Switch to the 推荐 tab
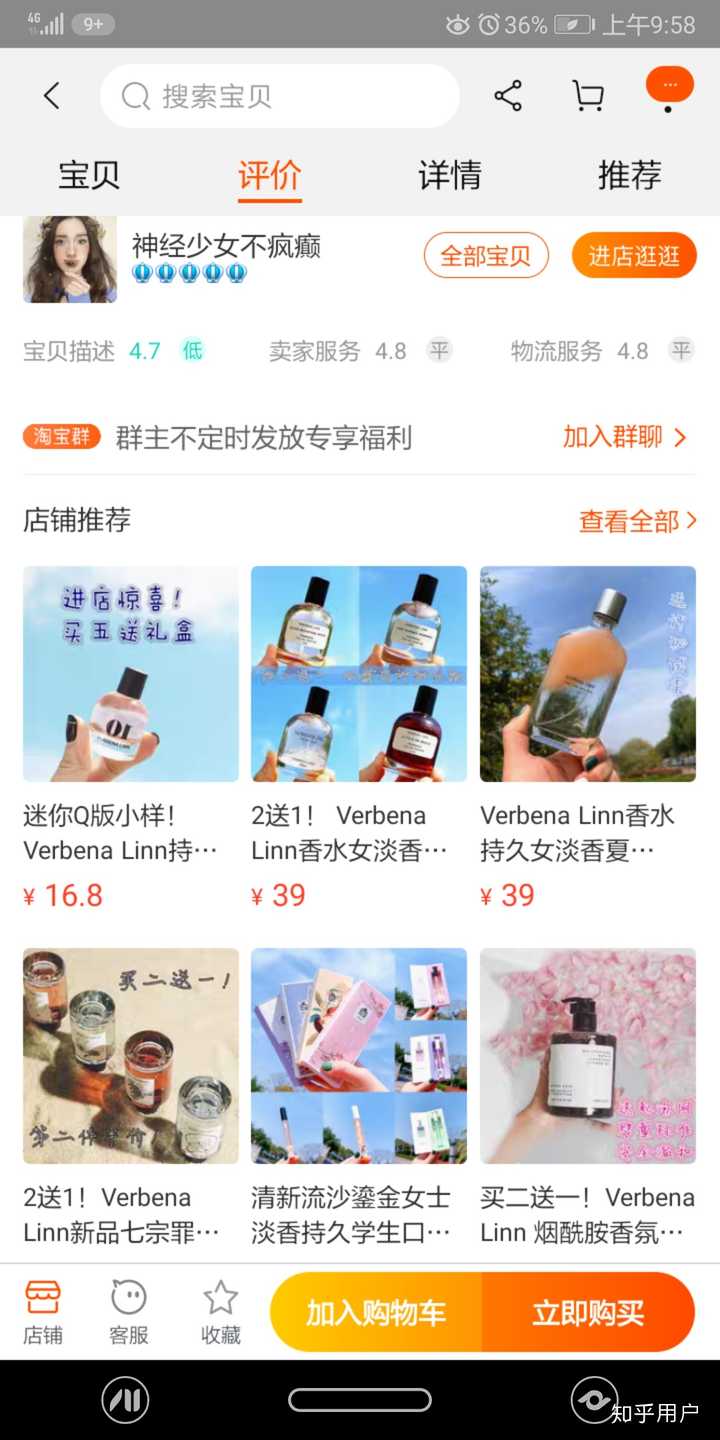The width and height of the screenshot is (720, 1440). point(629,175)
